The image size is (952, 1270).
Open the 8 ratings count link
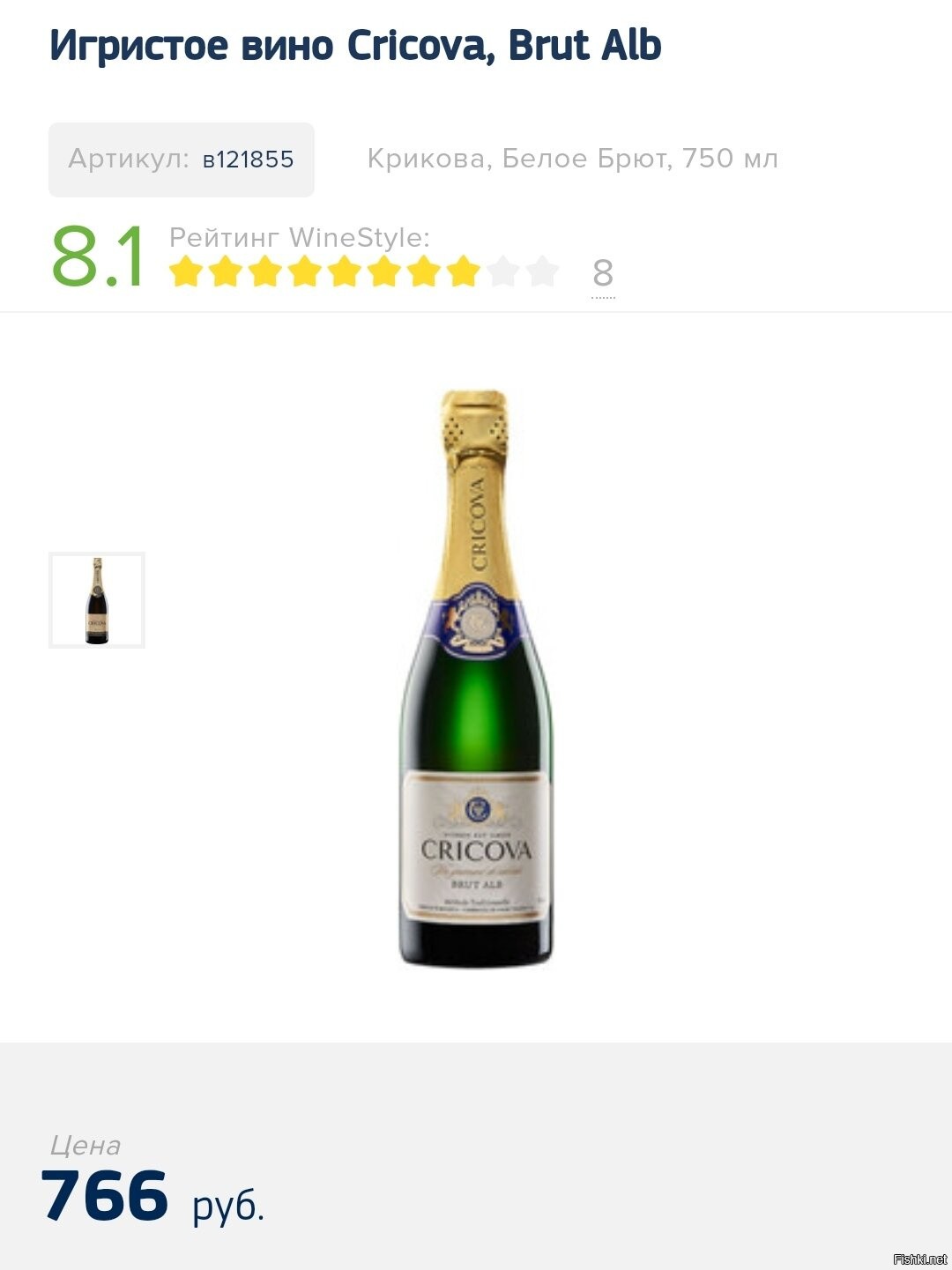[603, 273]
